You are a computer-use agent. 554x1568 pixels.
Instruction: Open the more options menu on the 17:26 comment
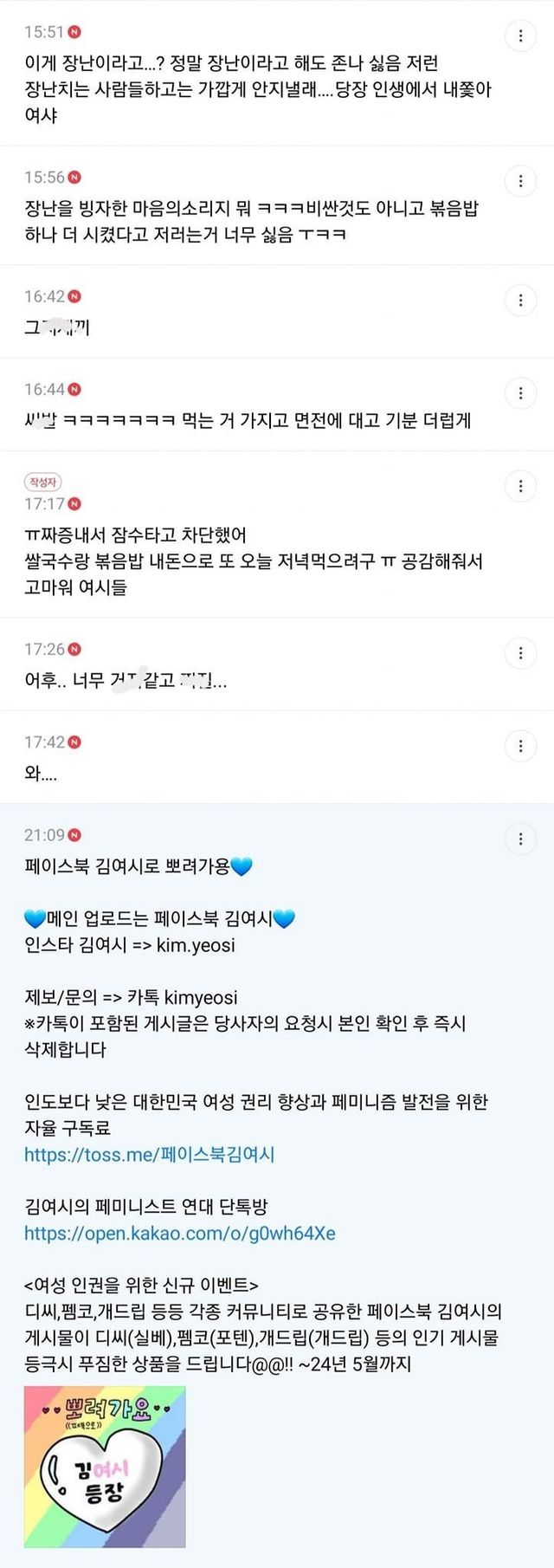coord(520,653)
